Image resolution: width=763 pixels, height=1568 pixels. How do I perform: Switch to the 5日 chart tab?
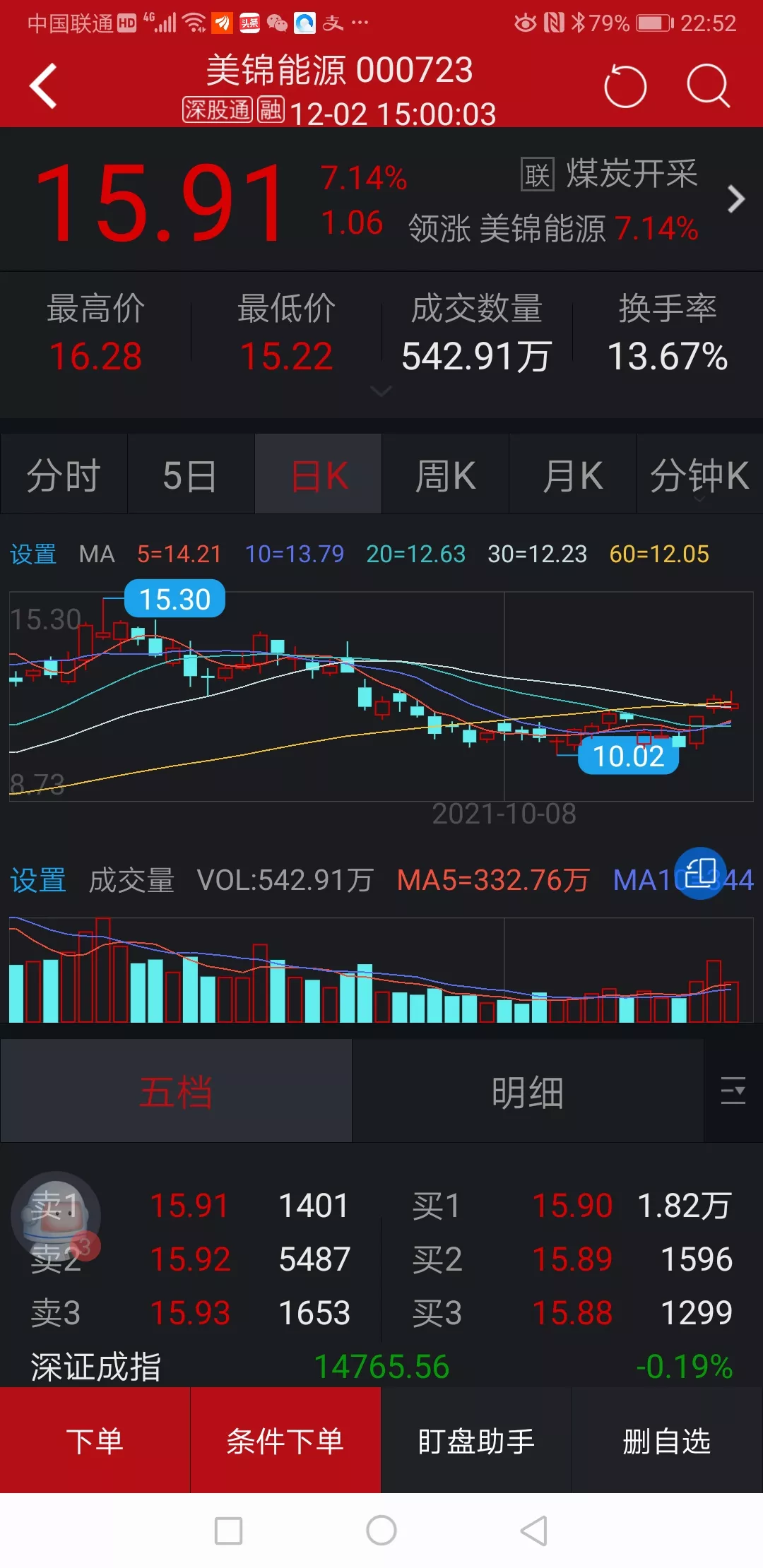[x=190, y=475]
